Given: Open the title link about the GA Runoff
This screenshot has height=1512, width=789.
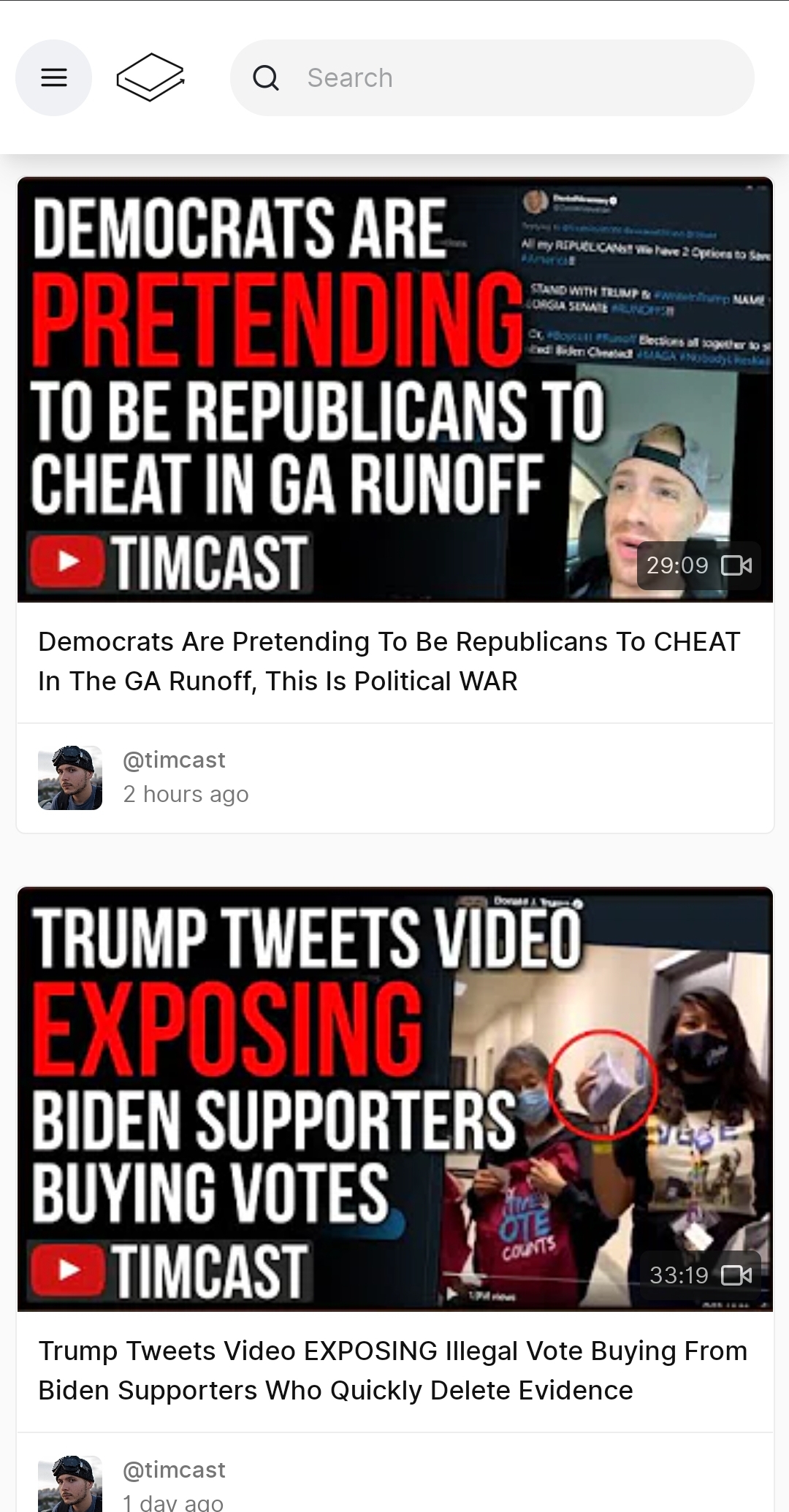Looking at the screenshot, I should [389, 661].
